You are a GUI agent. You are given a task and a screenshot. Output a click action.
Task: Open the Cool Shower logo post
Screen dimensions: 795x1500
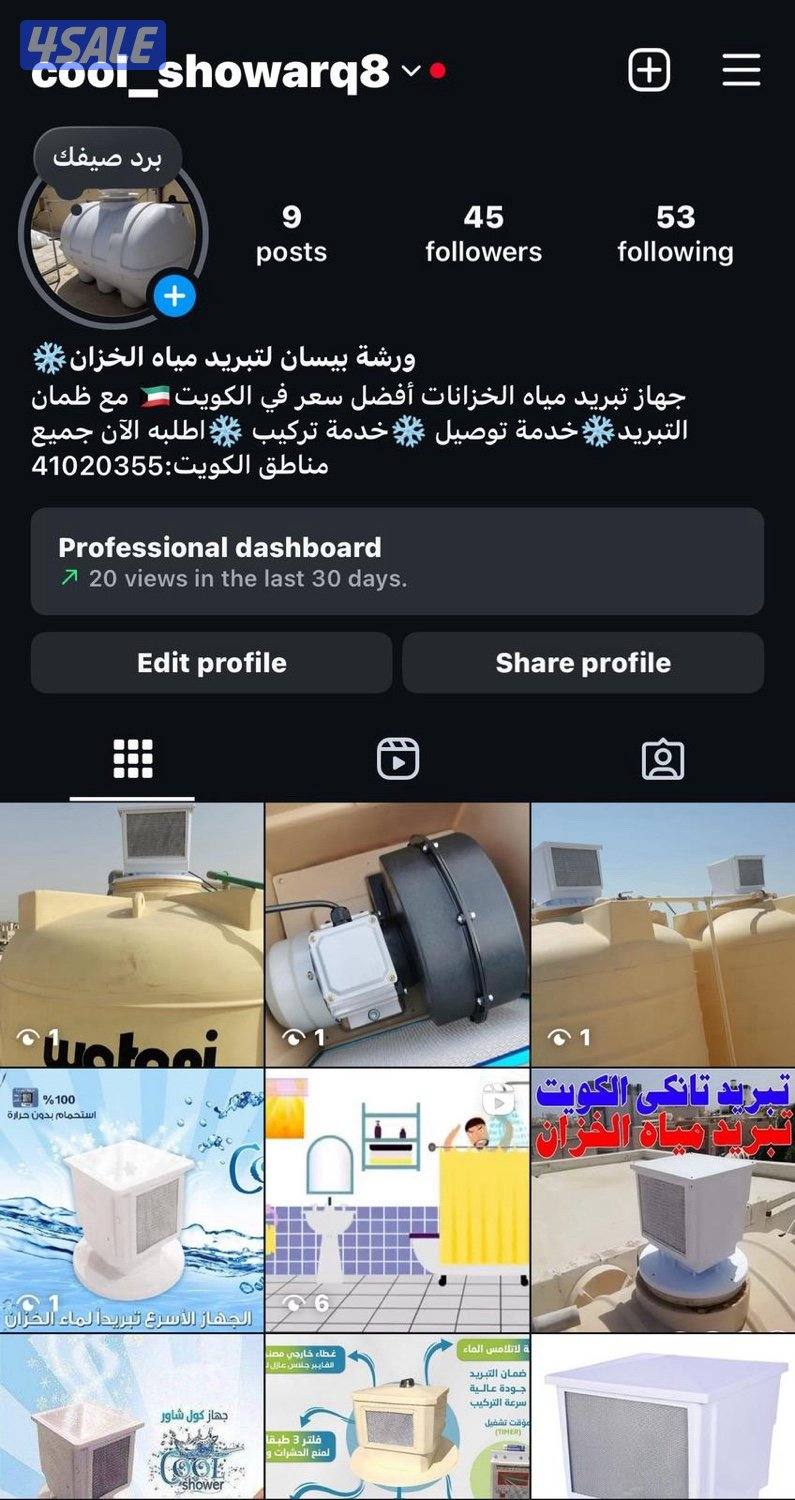[x=131, y=1418]
